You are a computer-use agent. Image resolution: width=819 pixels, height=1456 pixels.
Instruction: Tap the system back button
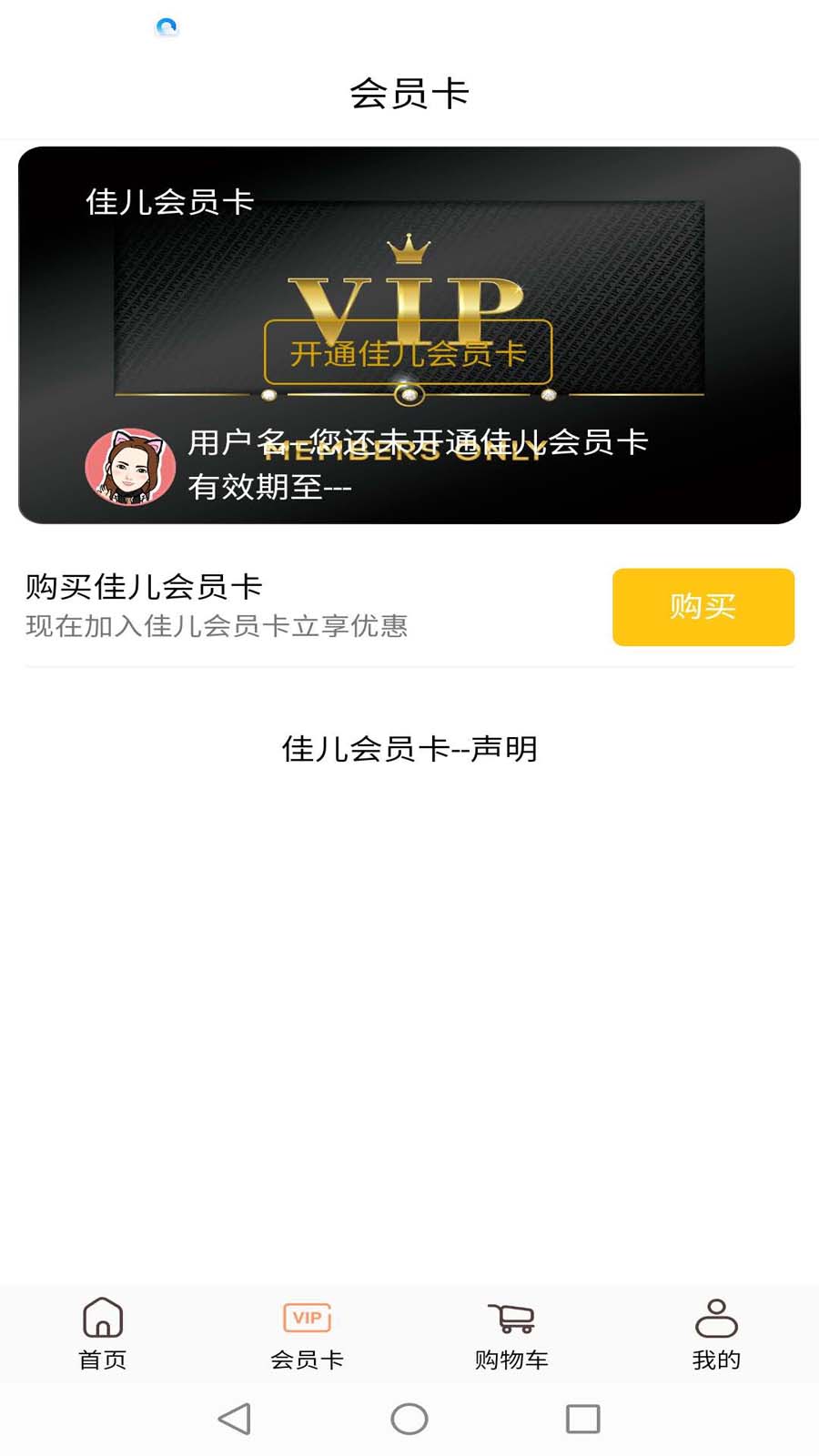[235, 1419]
